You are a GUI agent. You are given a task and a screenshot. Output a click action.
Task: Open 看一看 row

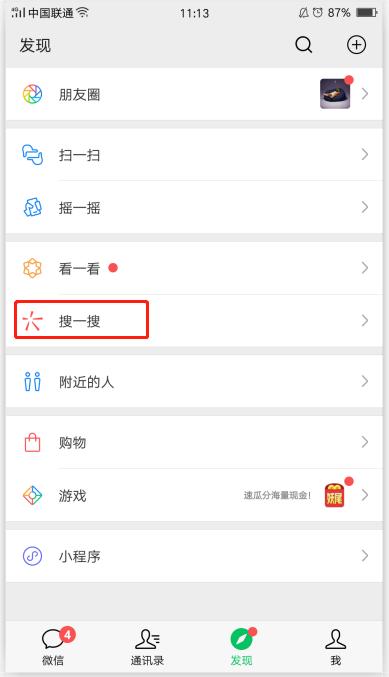194,268
